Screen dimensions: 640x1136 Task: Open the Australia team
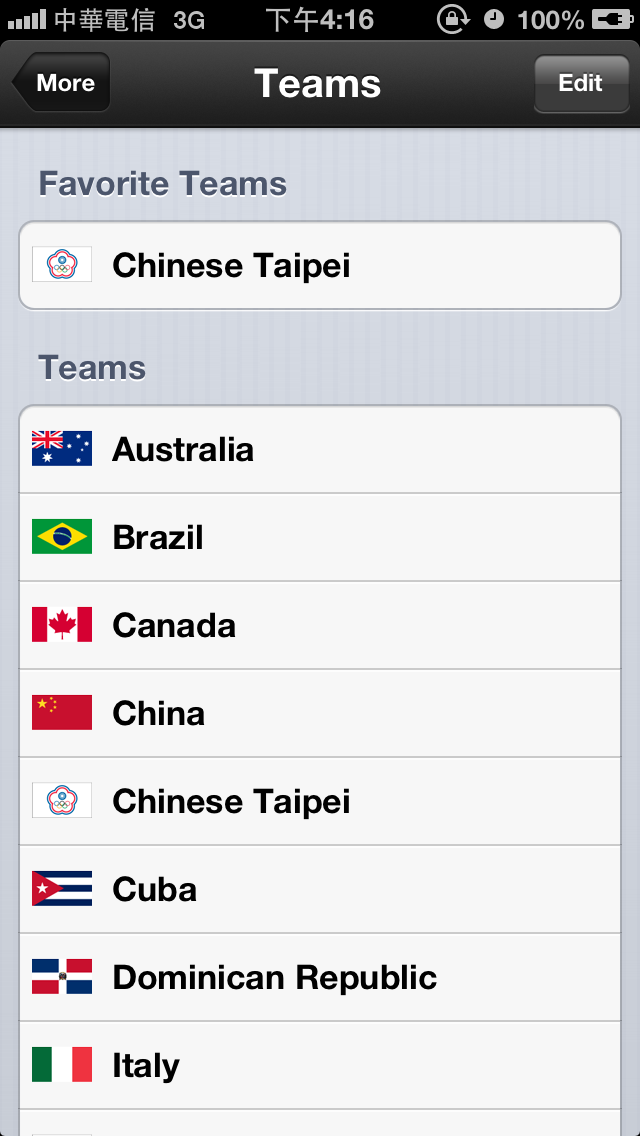tap(320, 449)
